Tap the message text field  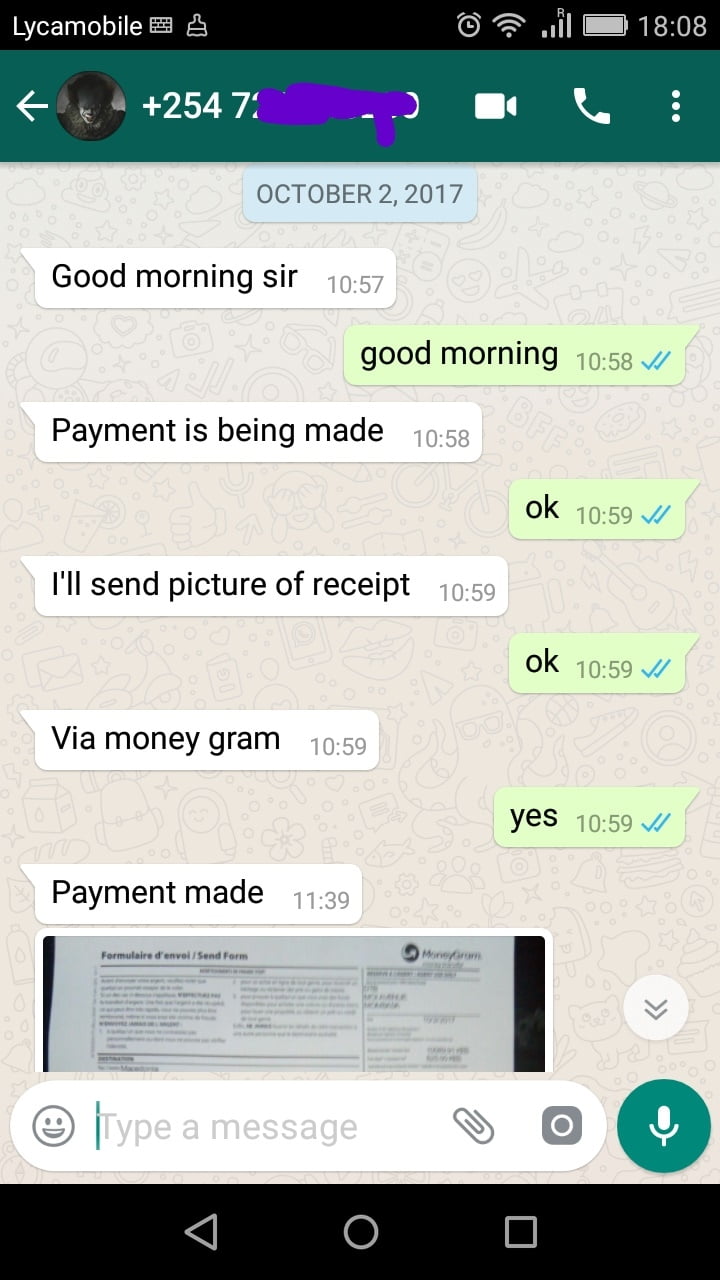pos(268,1127)
